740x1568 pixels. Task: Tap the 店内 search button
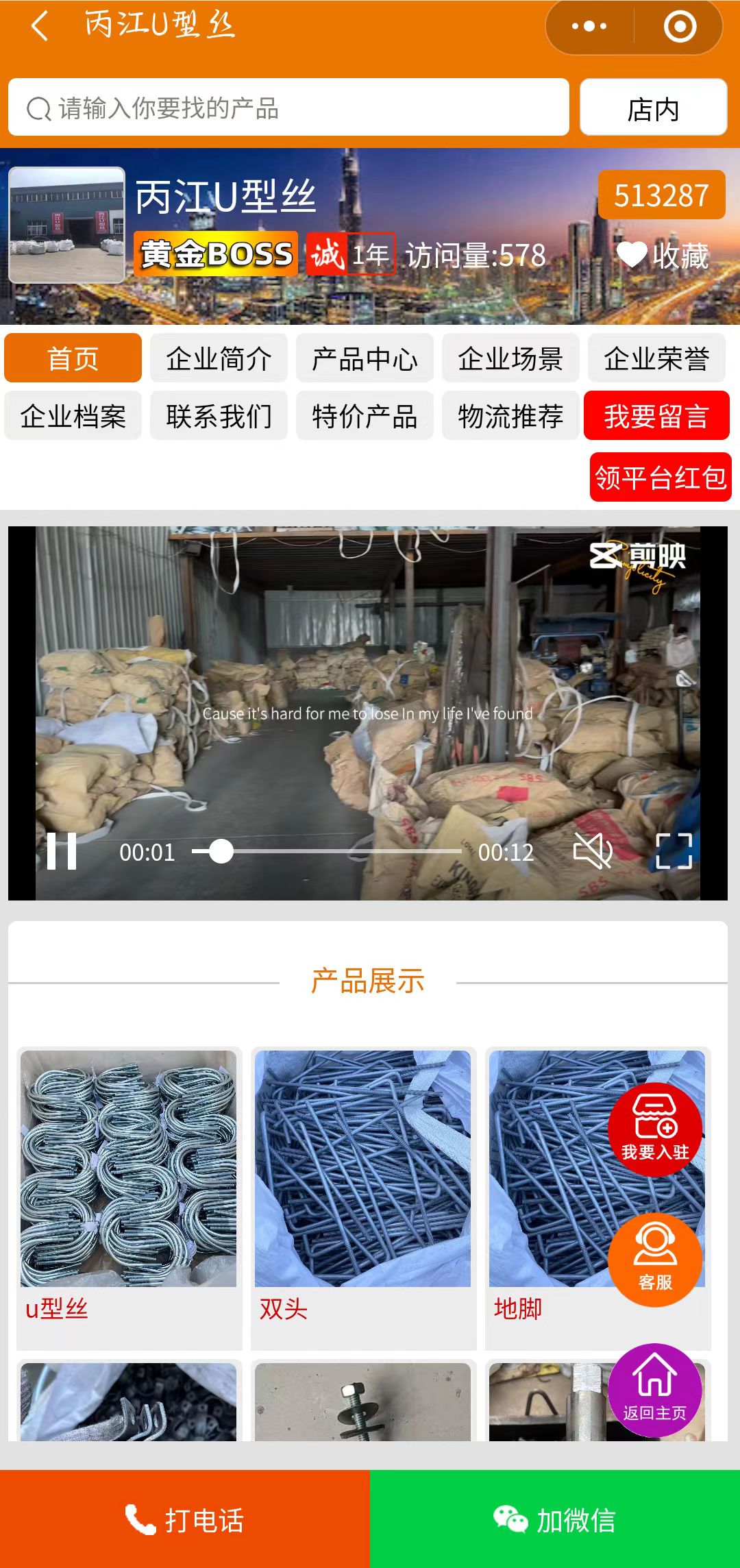[653, 108]
